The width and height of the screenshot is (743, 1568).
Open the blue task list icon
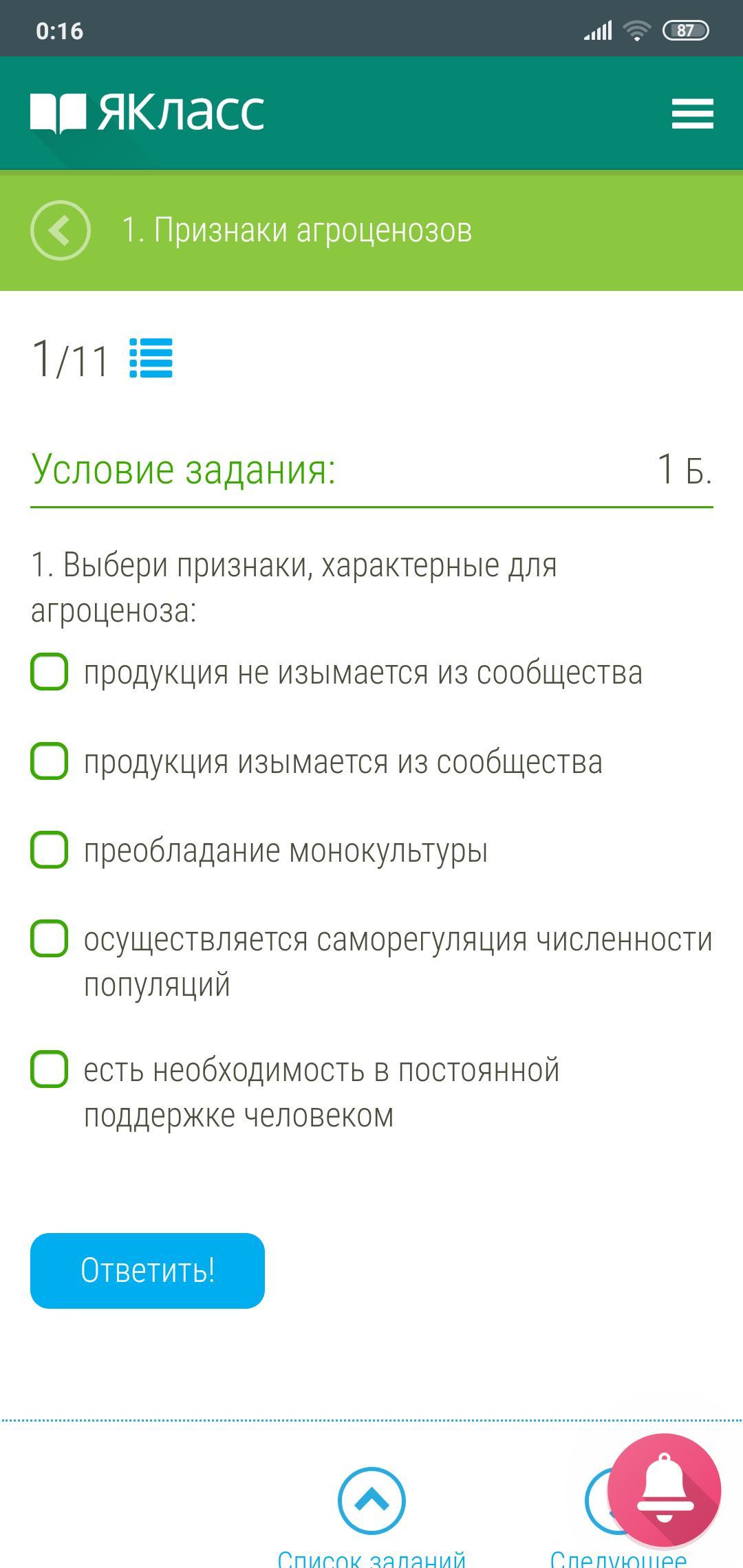point(151,358)
